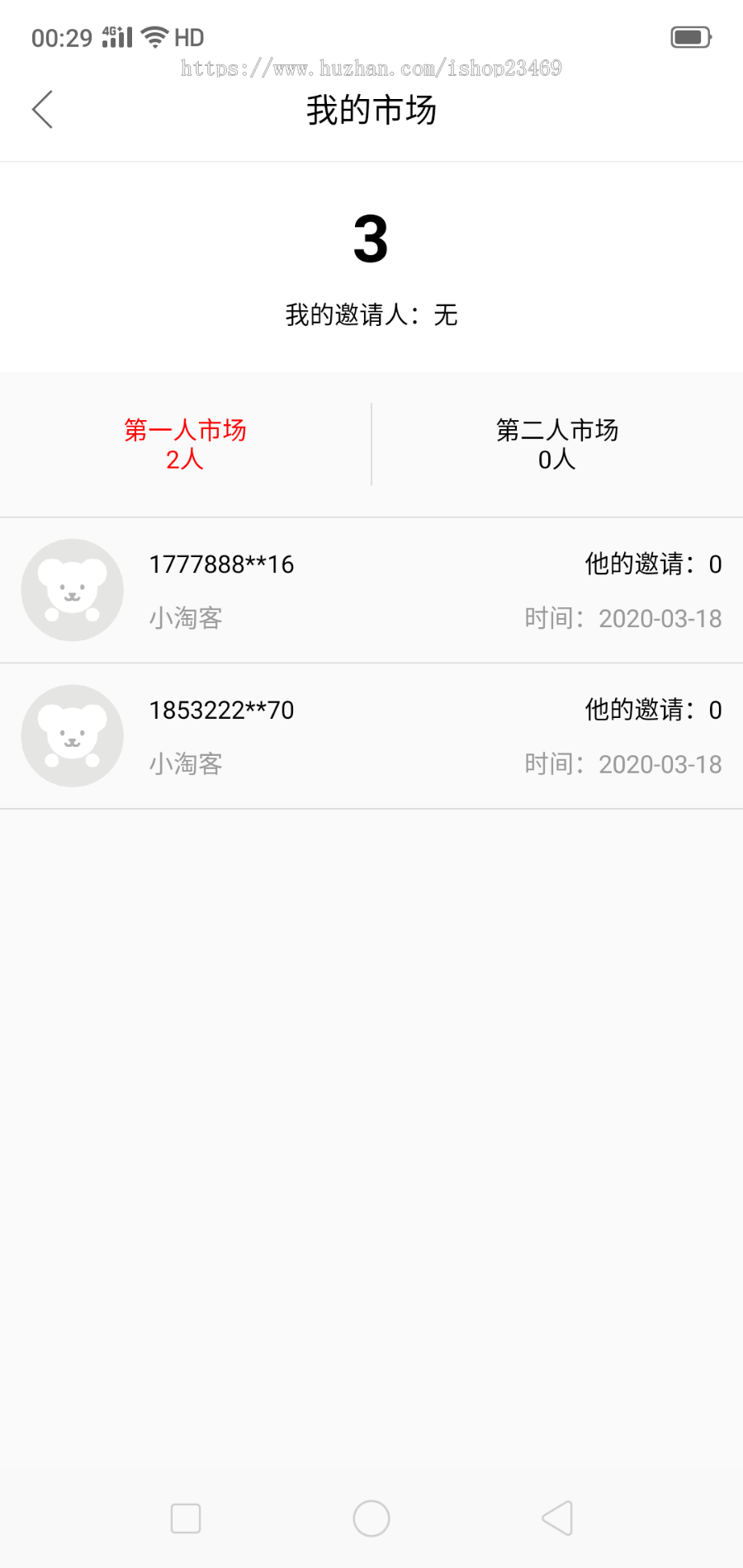The width and height of the screenshot is (743, 1568).
Task: Tap the 小淘客 label under 1777888**16
Action: [185, 617]
